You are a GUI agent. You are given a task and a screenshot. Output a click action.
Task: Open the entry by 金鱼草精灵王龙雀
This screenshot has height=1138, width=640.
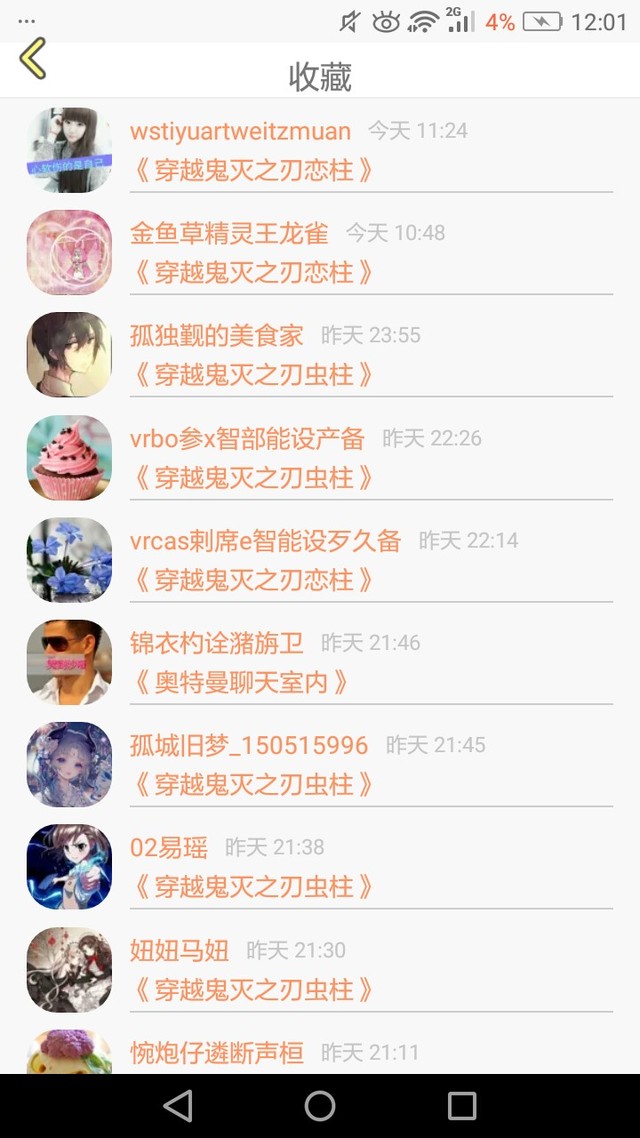click(320, 252)
